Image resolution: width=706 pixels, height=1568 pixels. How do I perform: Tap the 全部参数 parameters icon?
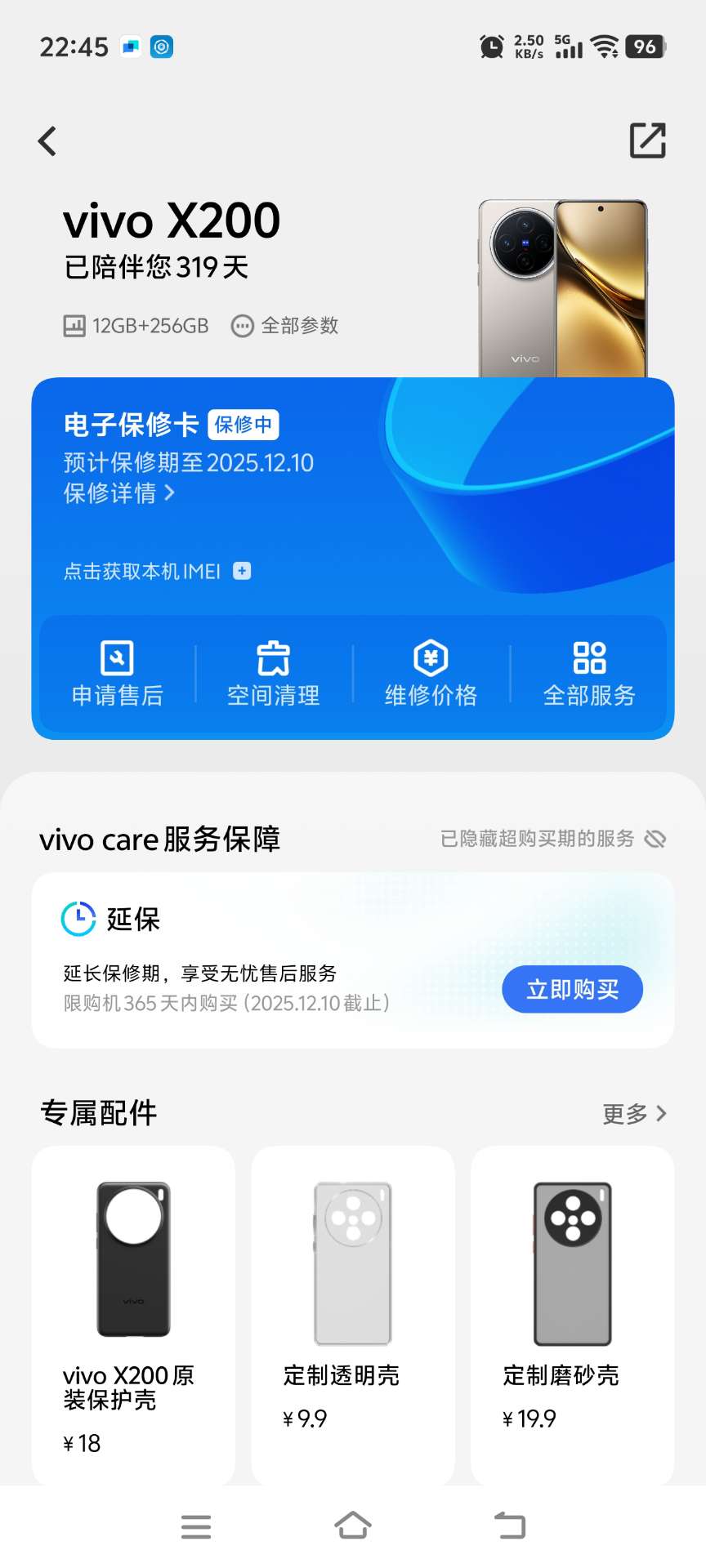pyautogui.click(x=241, y=325)
